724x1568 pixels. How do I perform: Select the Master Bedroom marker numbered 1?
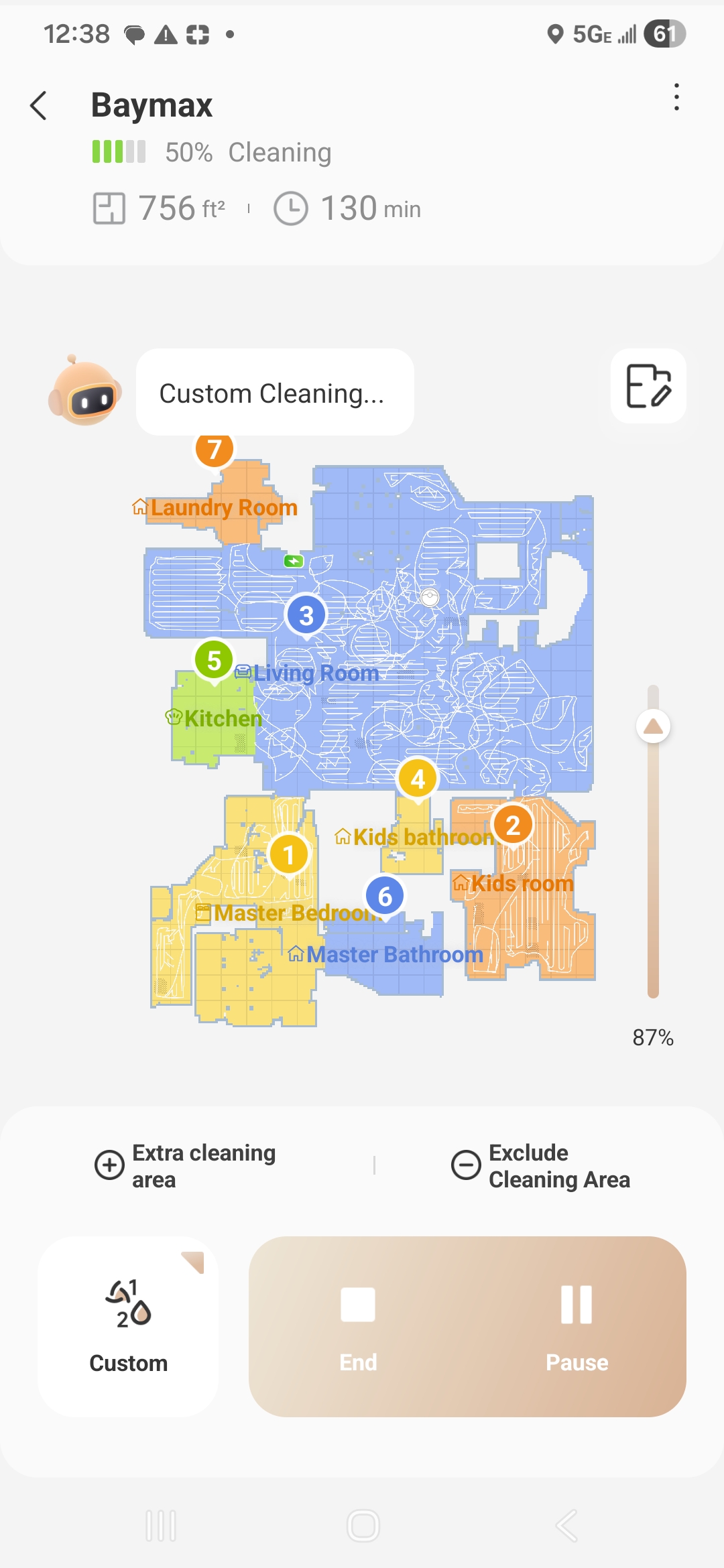pos(289,855)
